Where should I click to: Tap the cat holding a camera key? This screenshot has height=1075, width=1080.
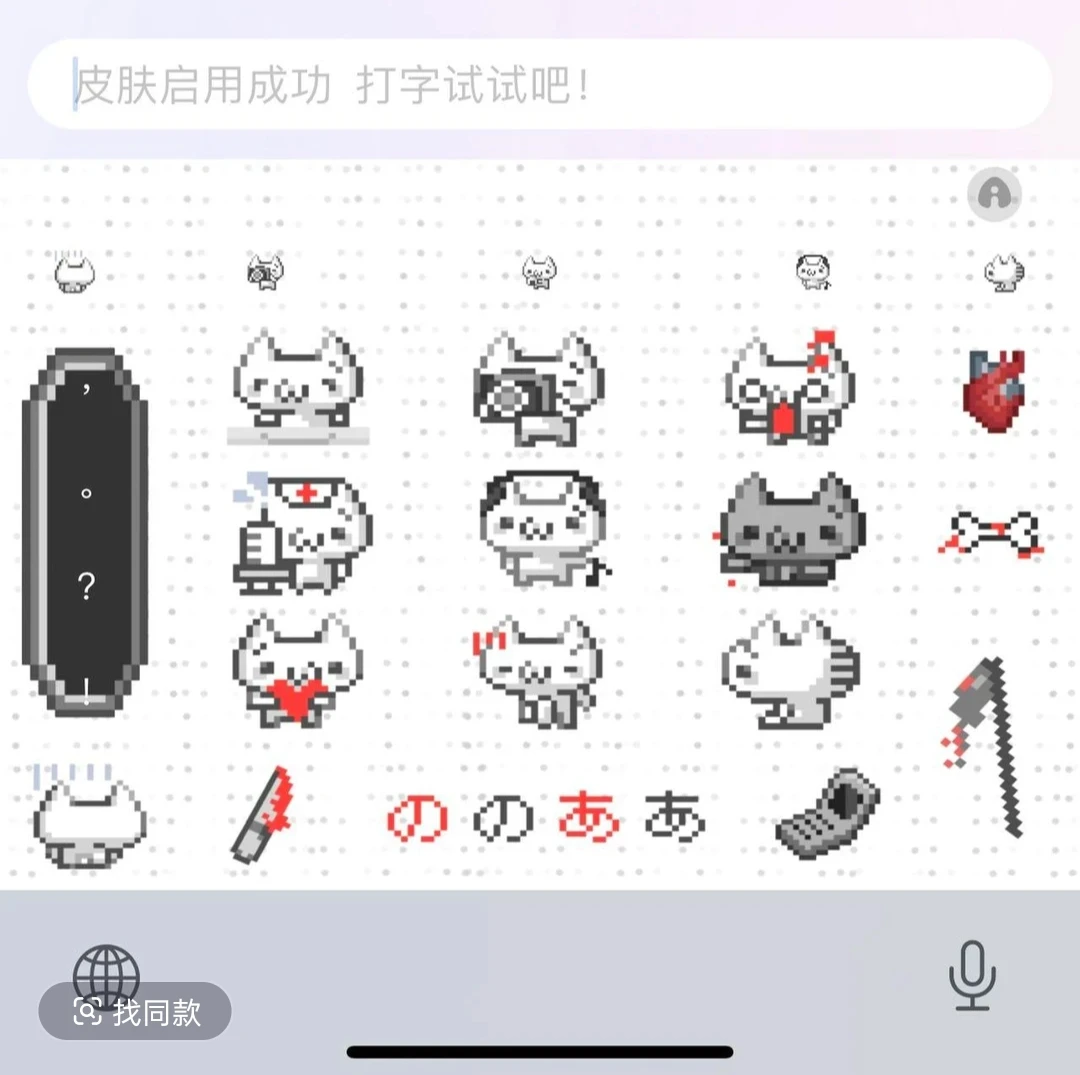538,388
